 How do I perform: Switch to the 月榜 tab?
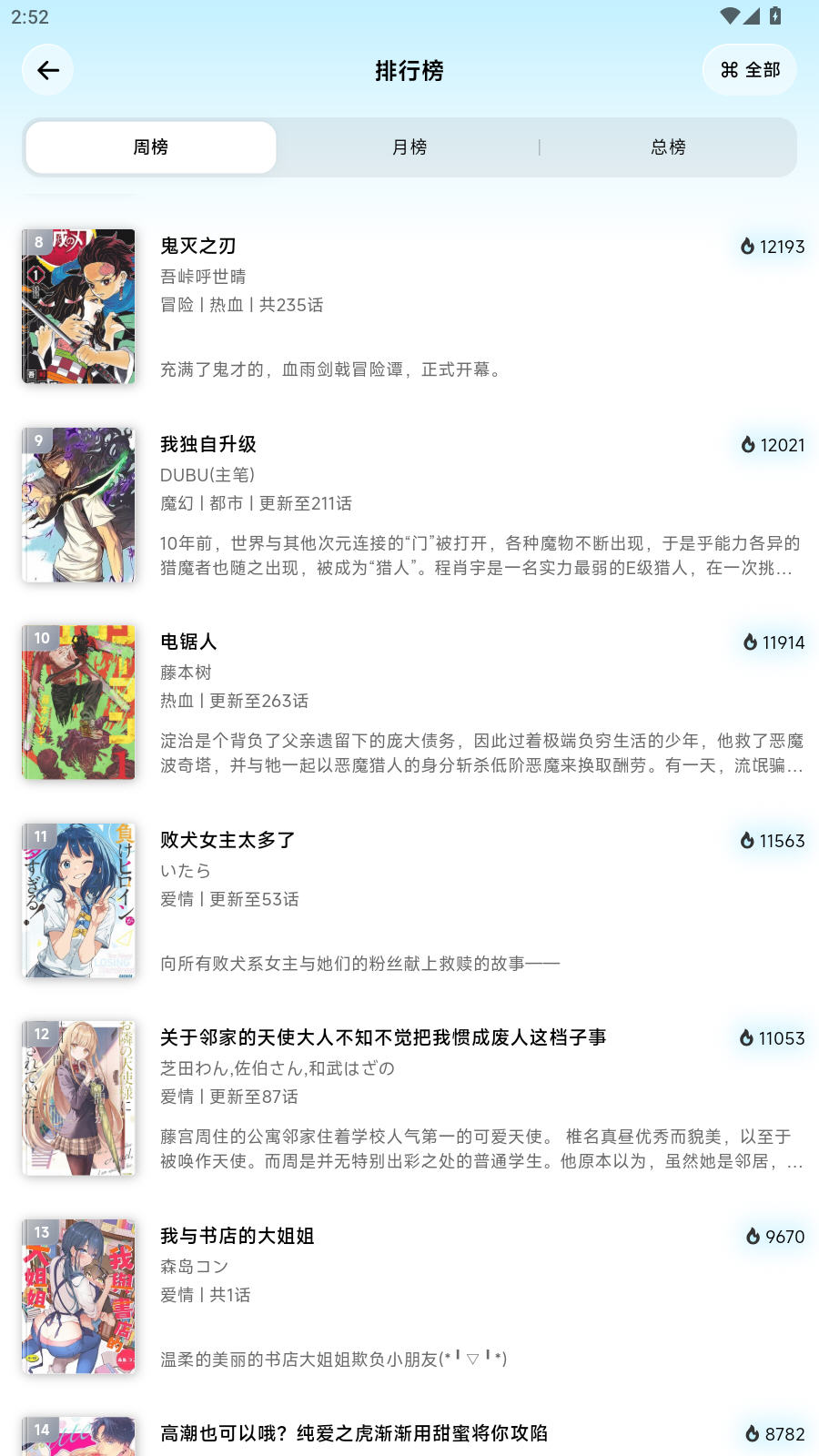click(x=409, y=147)
